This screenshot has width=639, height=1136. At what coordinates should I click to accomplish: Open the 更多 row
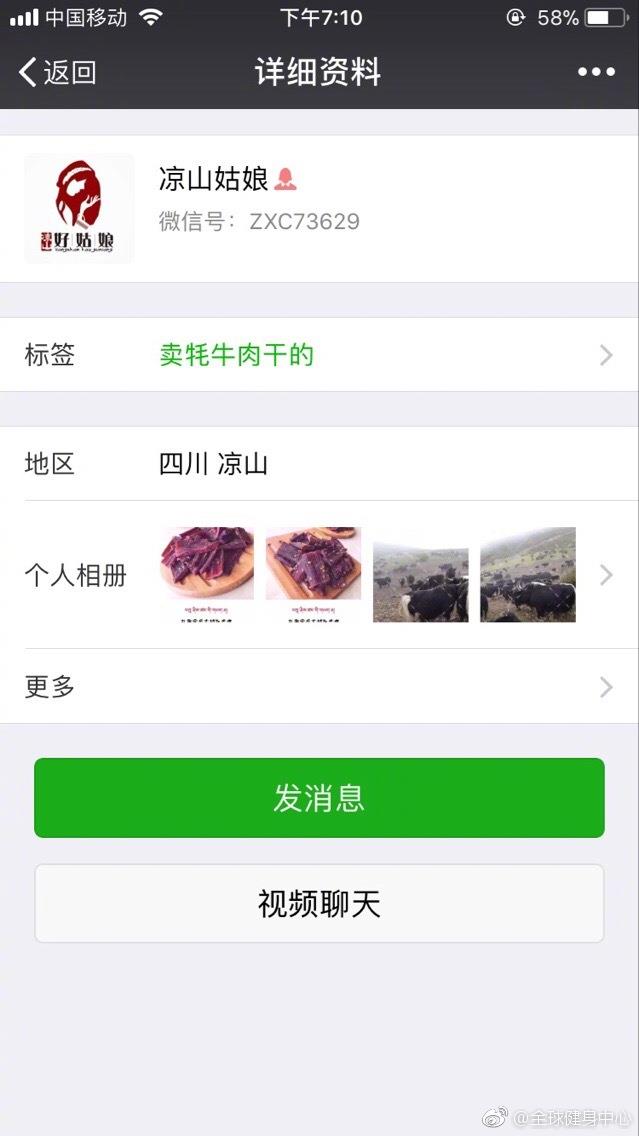[319, 687]
